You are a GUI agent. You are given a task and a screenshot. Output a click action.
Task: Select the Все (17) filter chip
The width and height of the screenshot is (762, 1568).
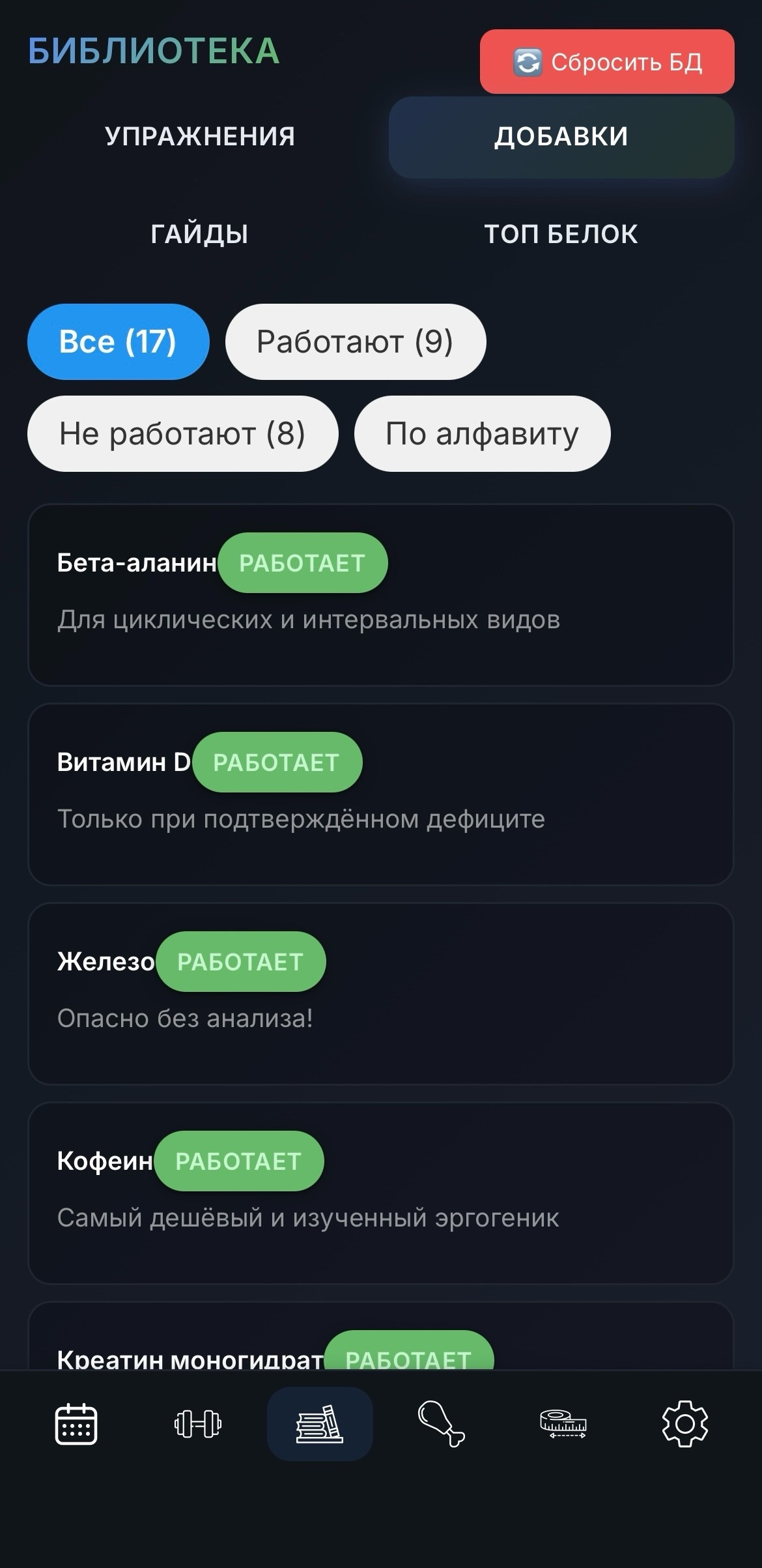pos(118,341)
